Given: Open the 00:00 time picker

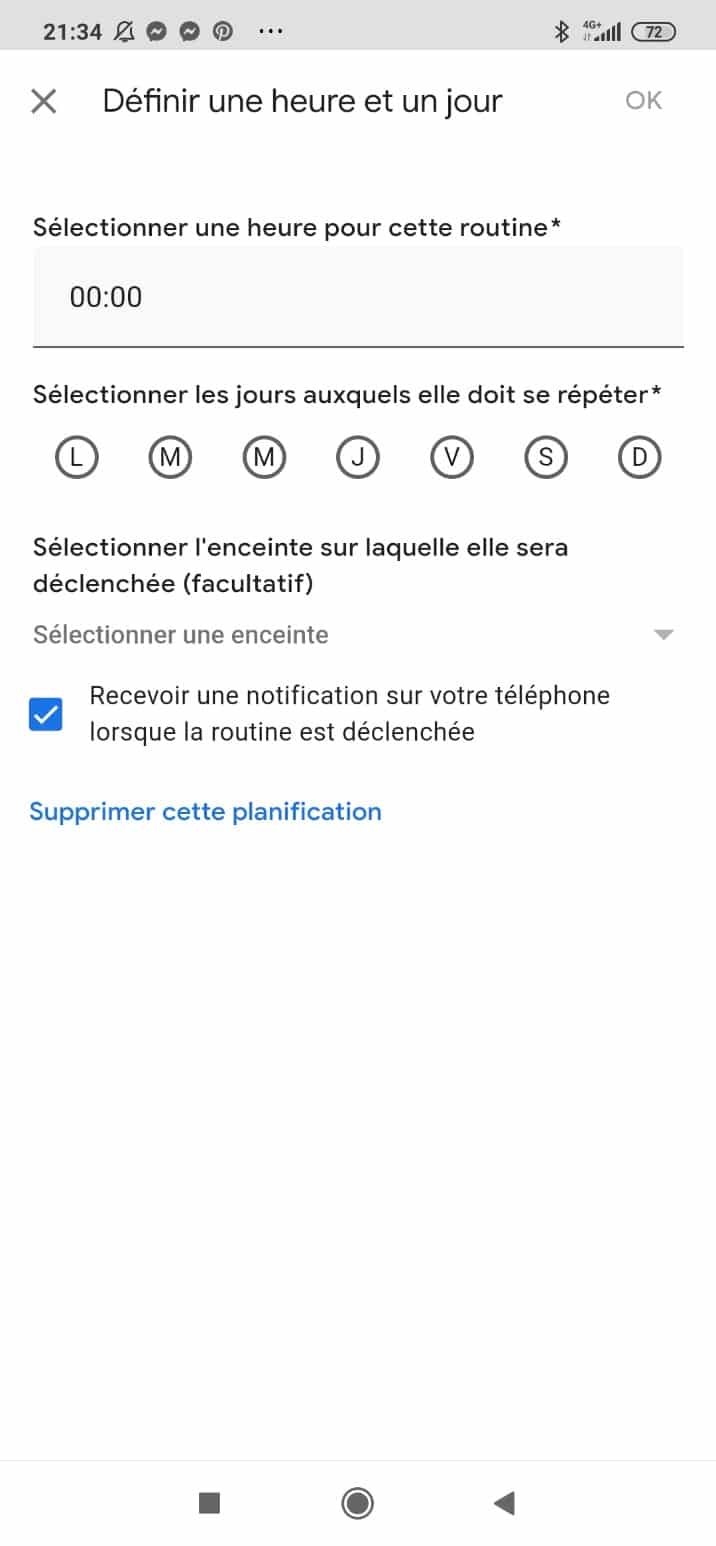Looking at the screenshot, I should 357,297.
